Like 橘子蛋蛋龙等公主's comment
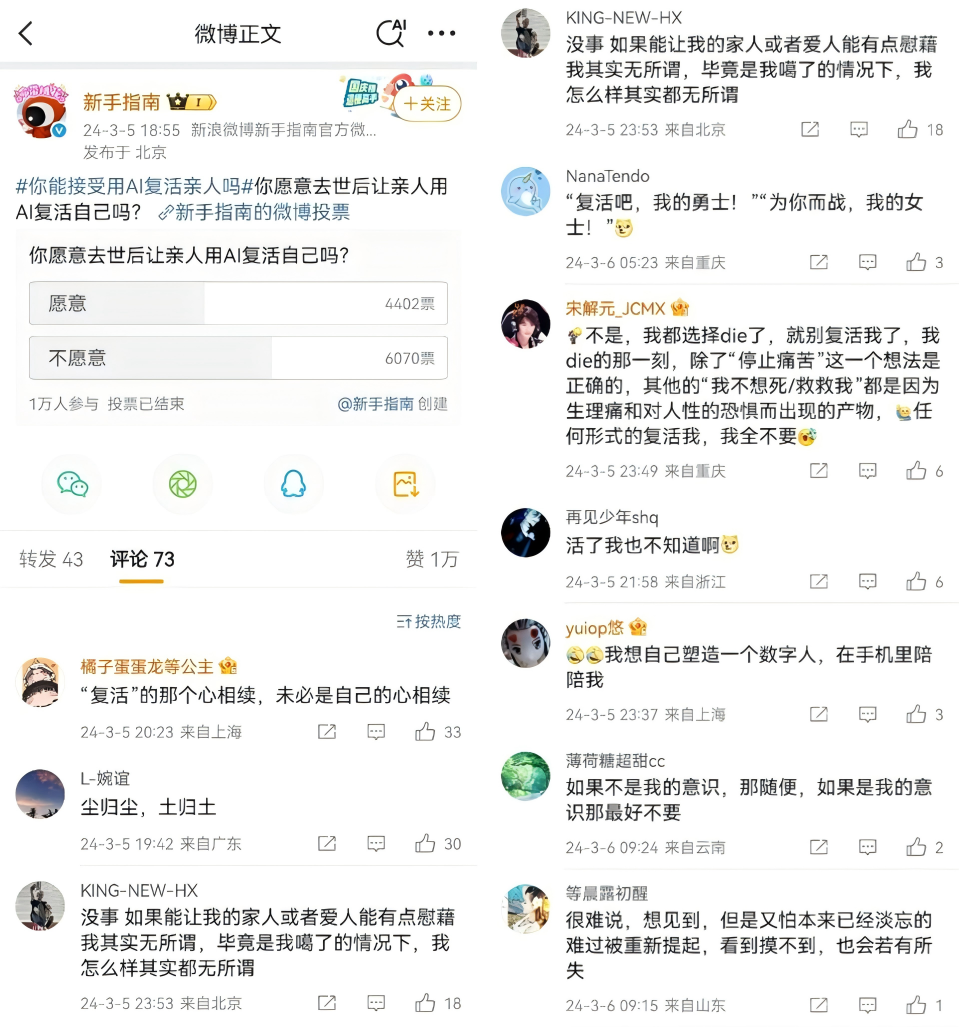This screenshot has height=1027, width=959. point(426,732)
